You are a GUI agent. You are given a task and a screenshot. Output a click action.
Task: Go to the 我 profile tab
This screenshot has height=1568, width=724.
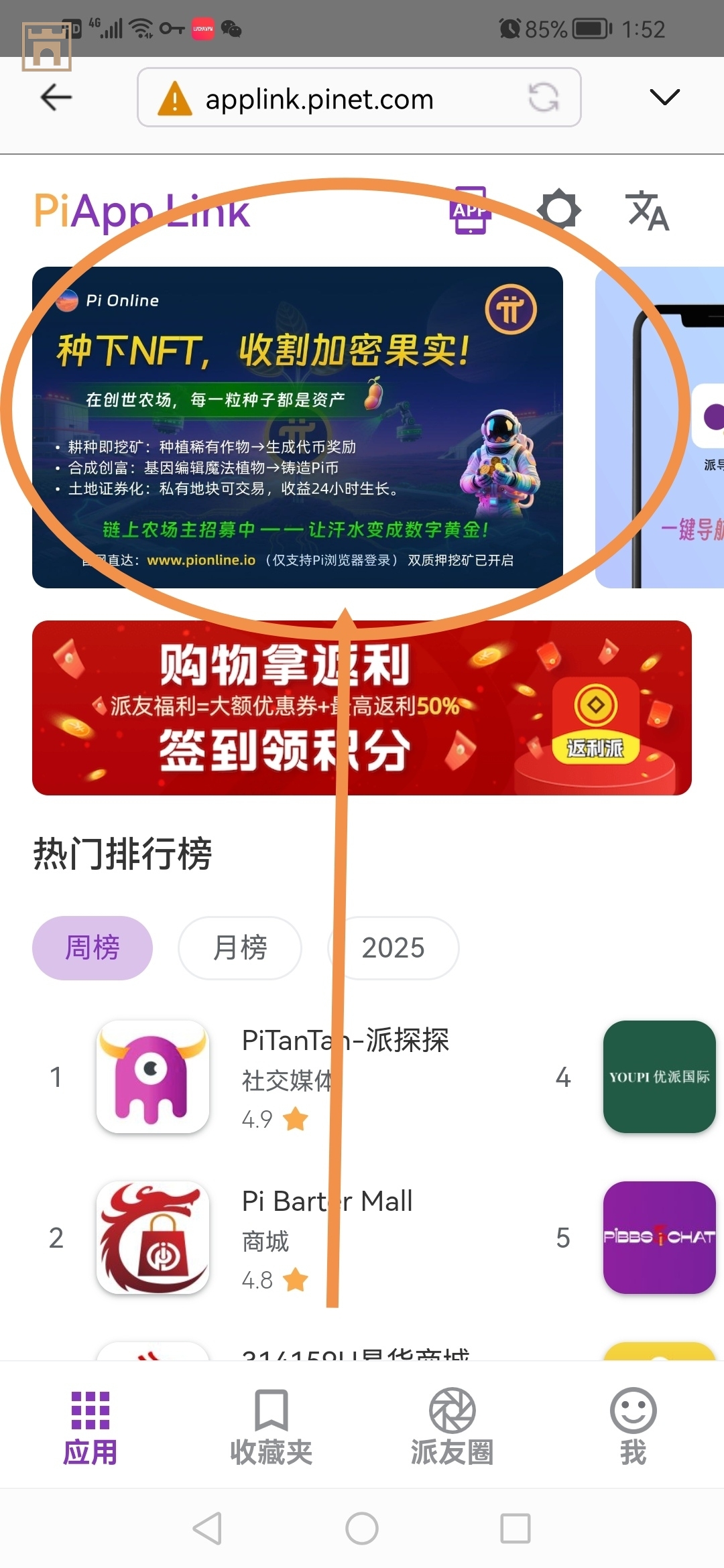[x=633, y=1426]
